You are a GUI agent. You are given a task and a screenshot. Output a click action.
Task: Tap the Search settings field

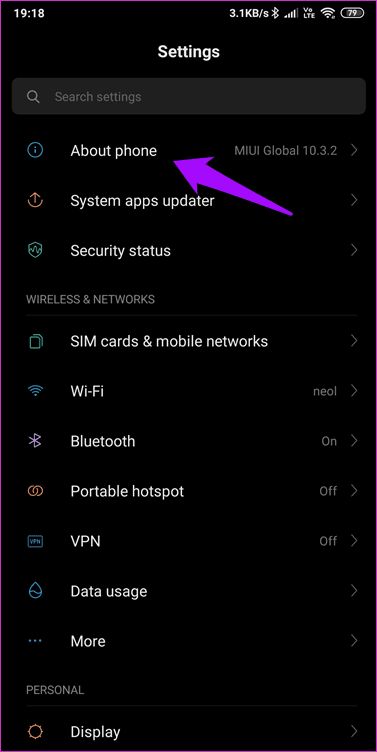188,96
